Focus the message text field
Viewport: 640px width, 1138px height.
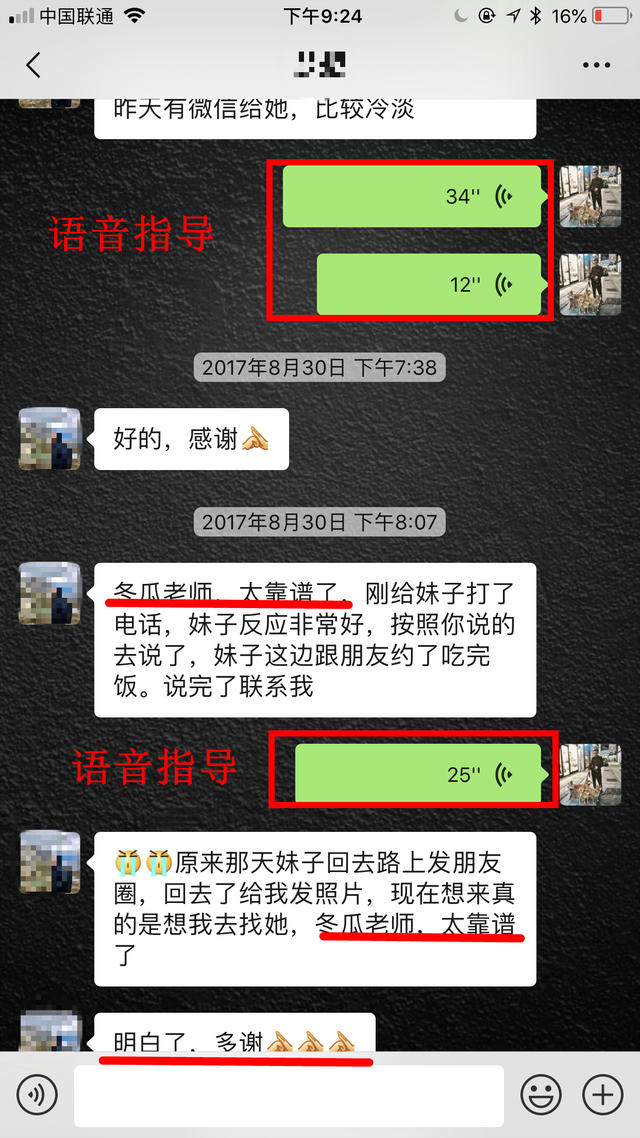(x=288, y=1096)
